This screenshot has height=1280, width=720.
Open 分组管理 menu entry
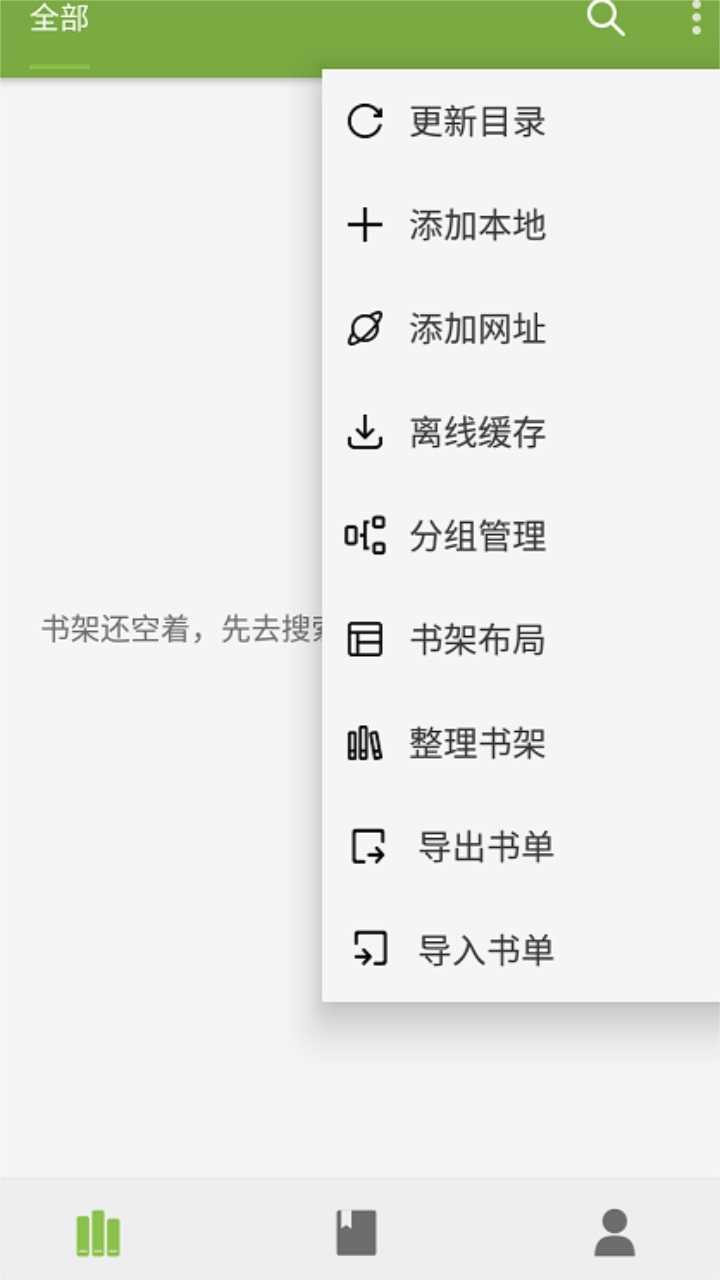tap(476, 537)
